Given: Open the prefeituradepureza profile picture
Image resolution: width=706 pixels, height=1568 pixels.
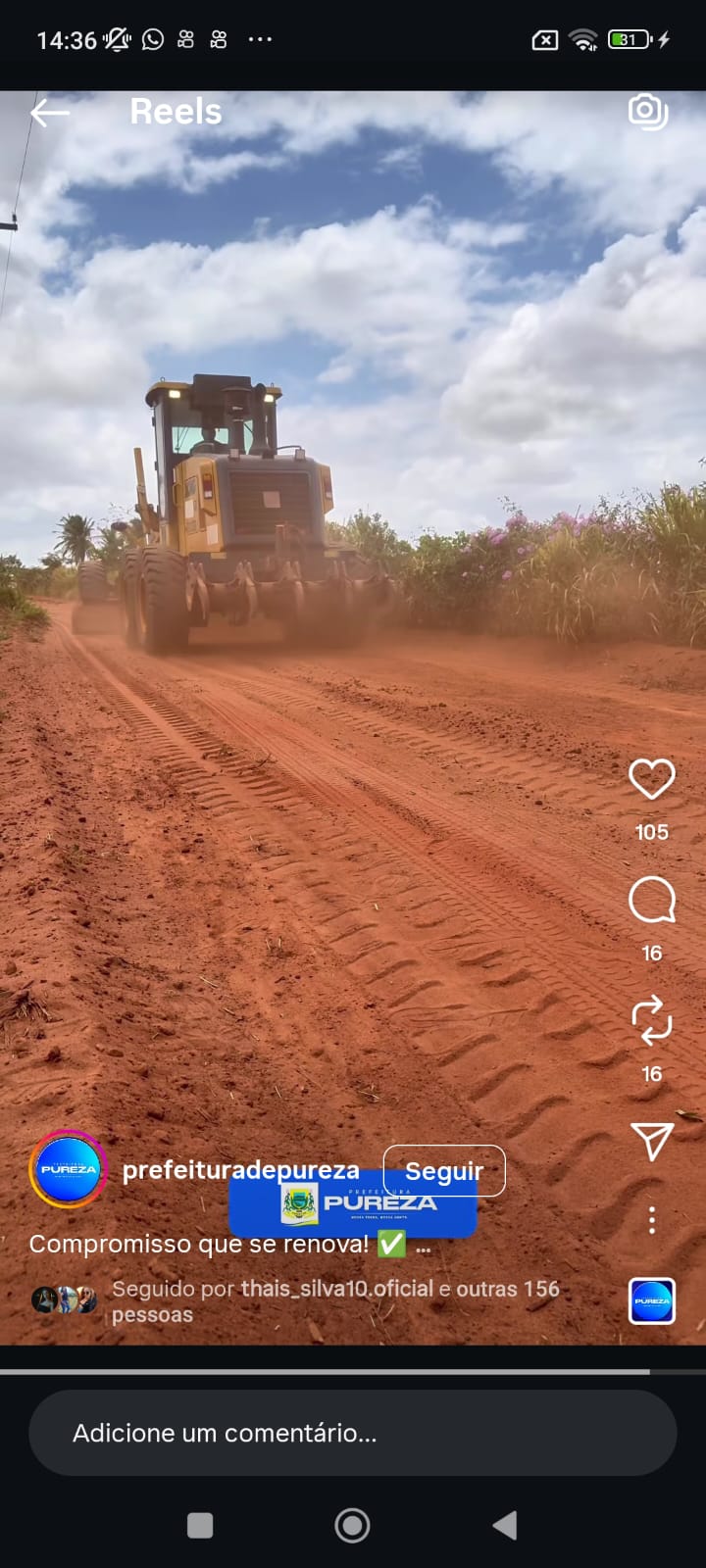Looking at the screenshot, I should [69, 1169].
